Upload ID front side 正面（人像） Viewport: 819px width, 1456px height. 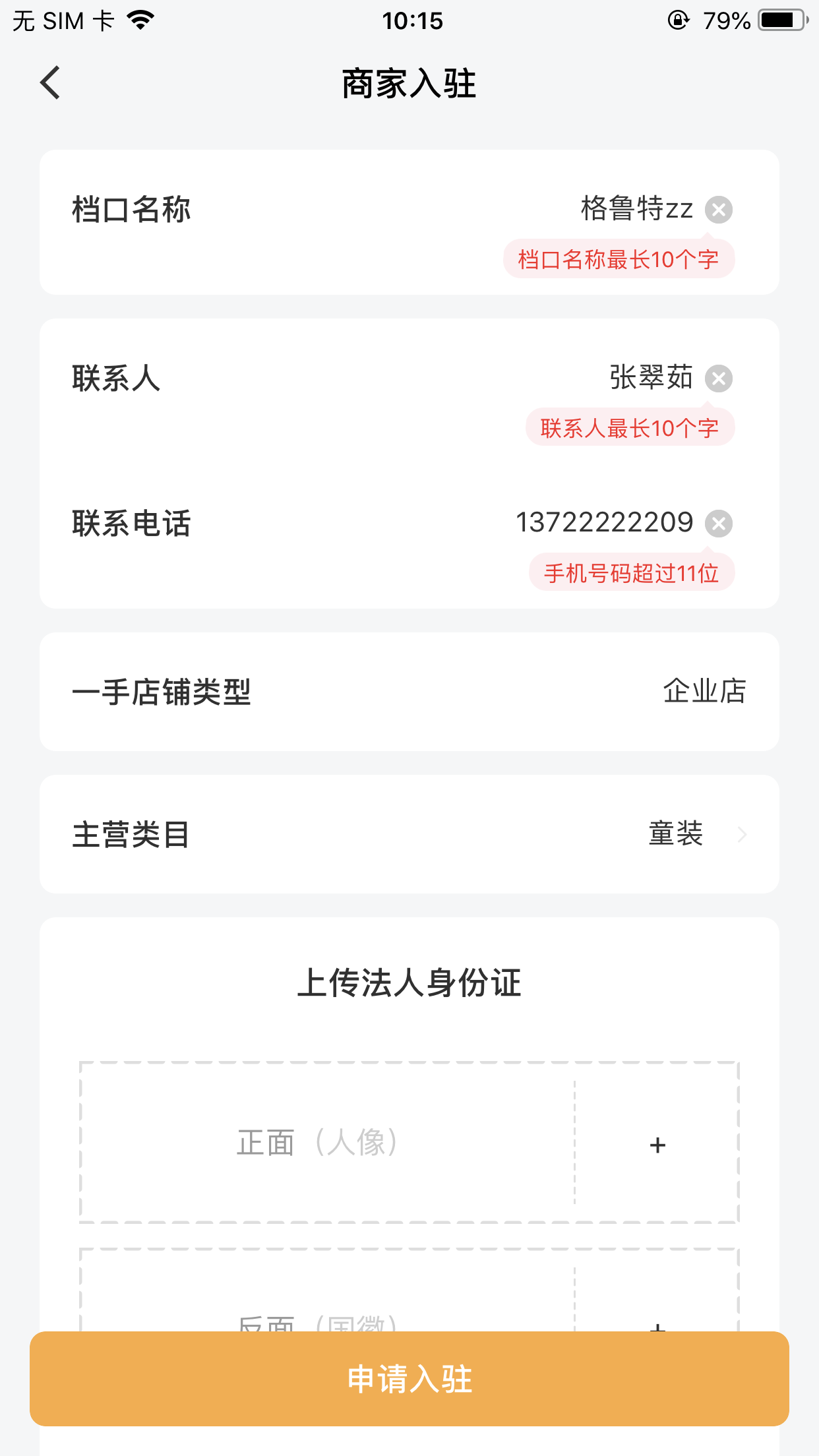point(409,1143)
